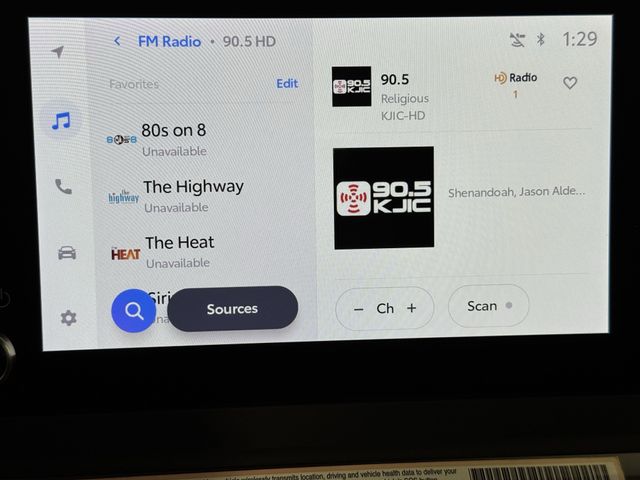This screenshot has width=640, height=480.
Task: Open the settings gear
Action: (68, 318)
